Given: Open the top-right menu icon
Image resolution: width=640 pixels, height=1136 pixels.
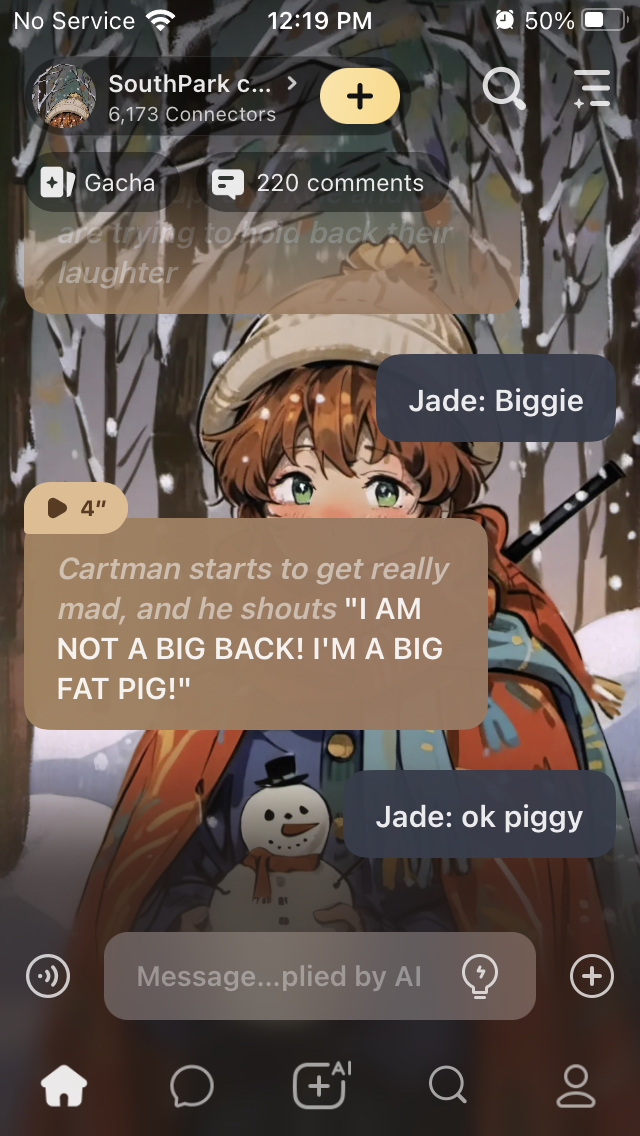Looking at the screenshot, I should tap(592, 89).
